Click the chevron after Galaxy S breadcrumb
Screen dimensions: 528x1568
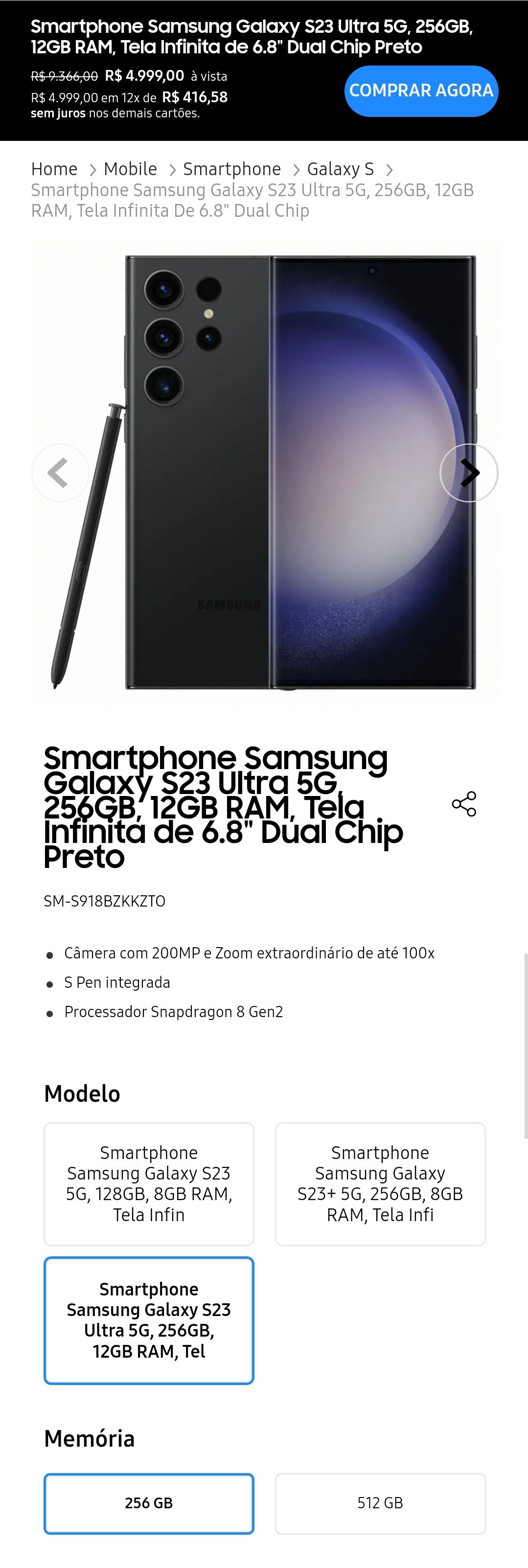point(390,170)
